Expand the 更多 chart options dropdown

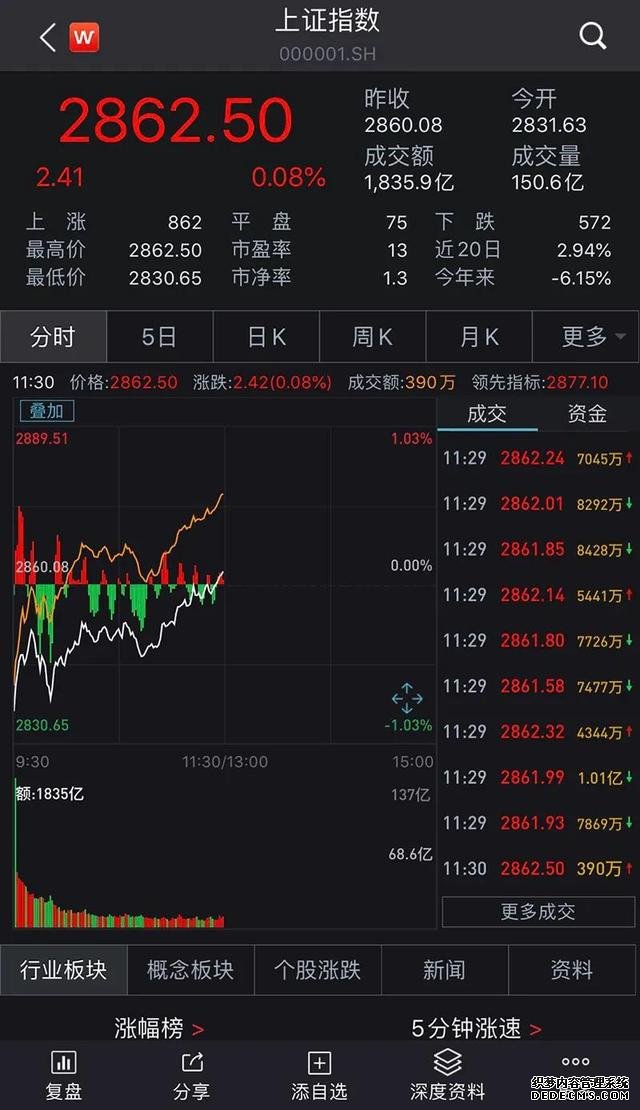click(x=585, y=337)
